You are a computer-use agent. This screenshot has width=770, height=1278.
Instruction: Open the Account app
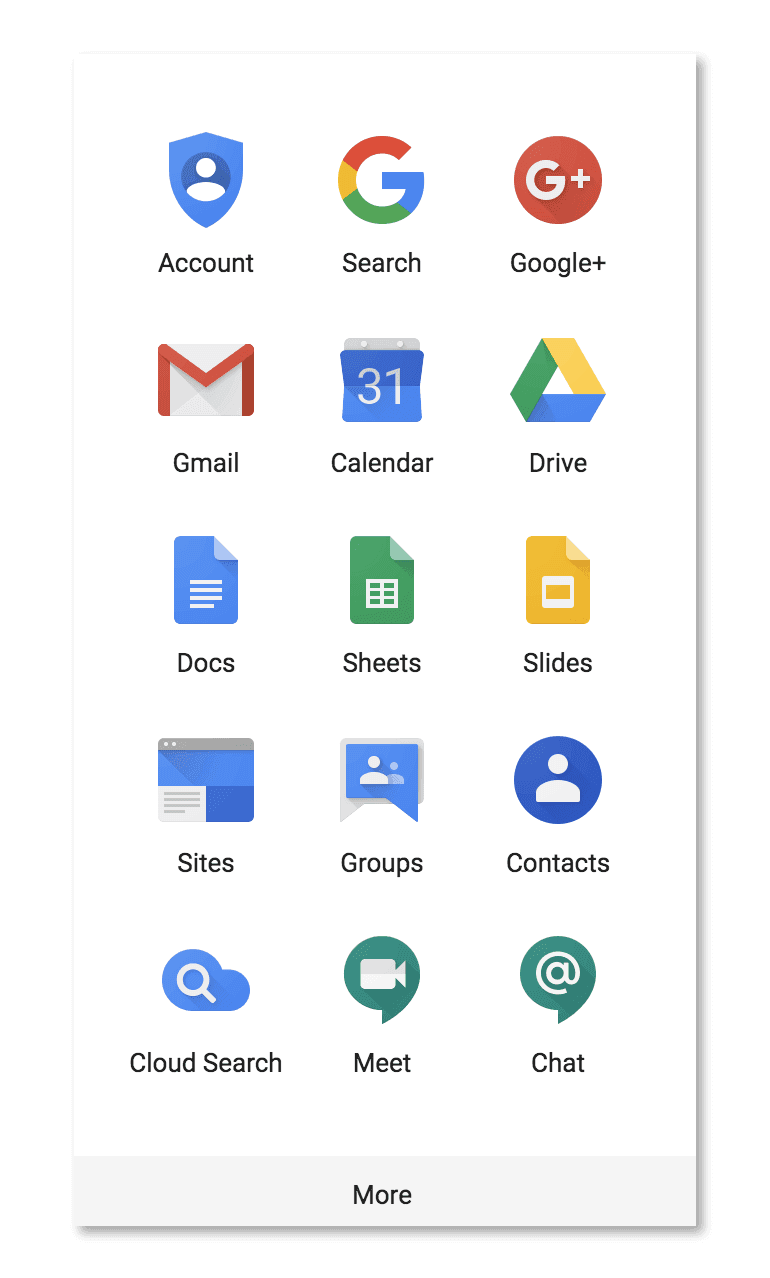tap(206, 181)
